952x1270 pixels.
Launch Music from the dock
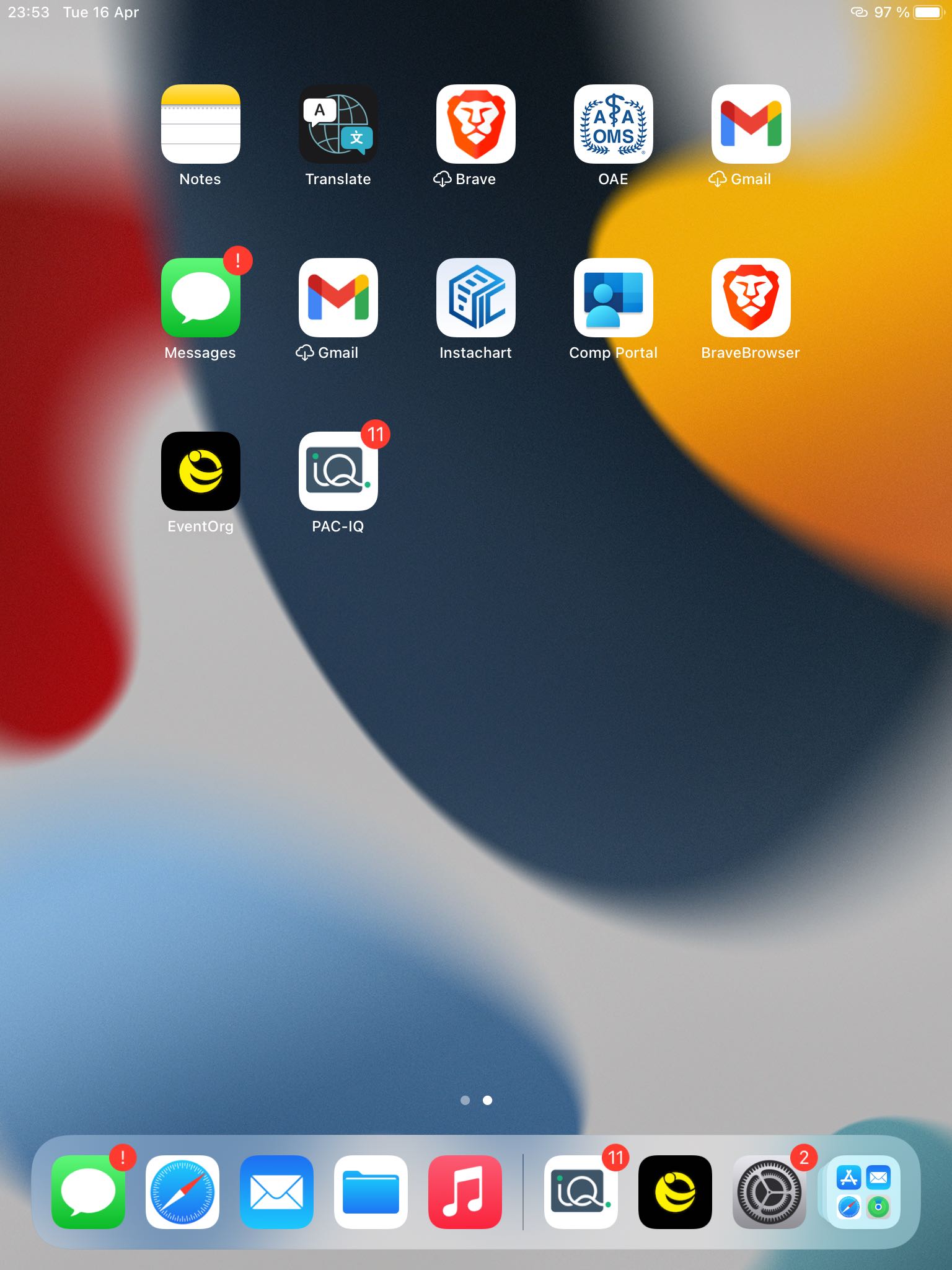click(465, 1192)
